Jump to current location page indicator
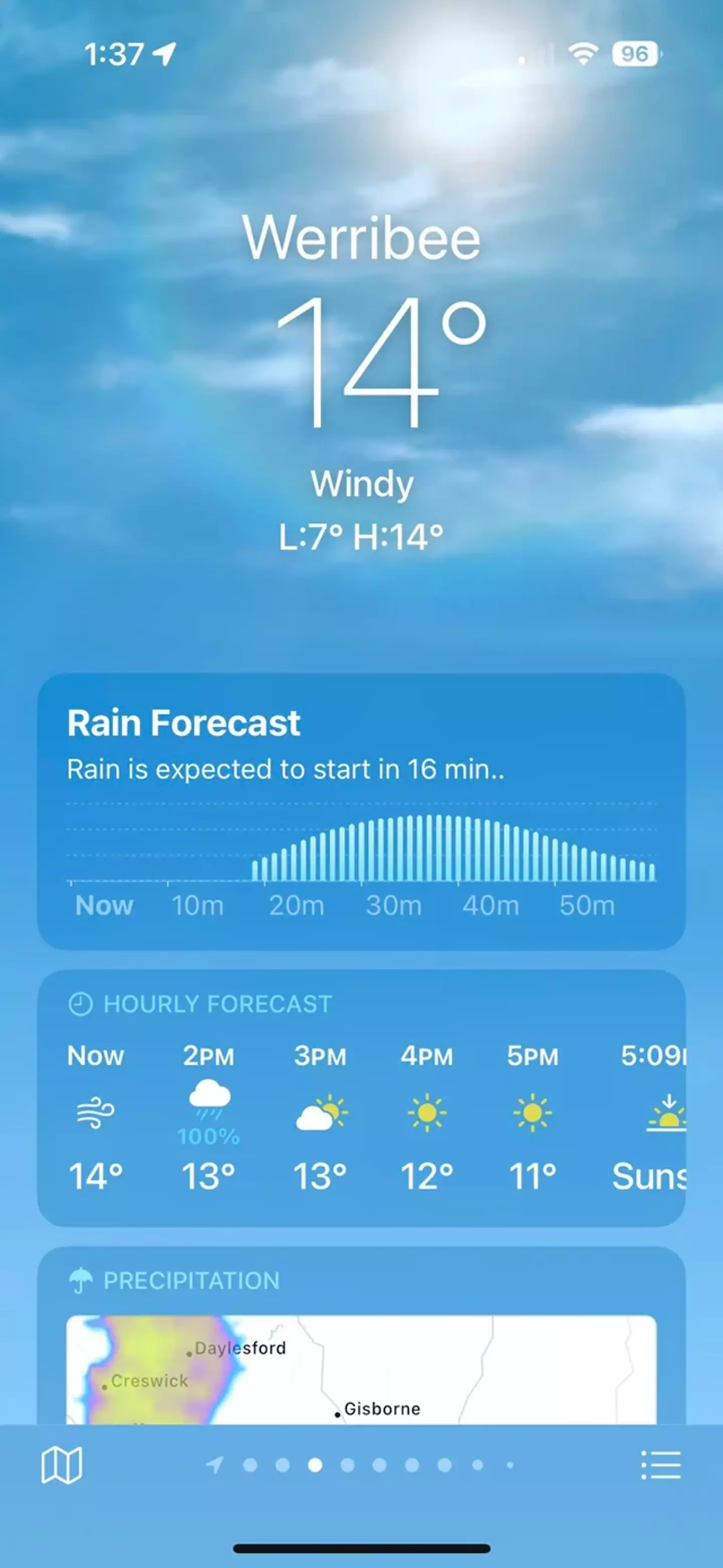723x1568 pixels. coord(215,1465)
